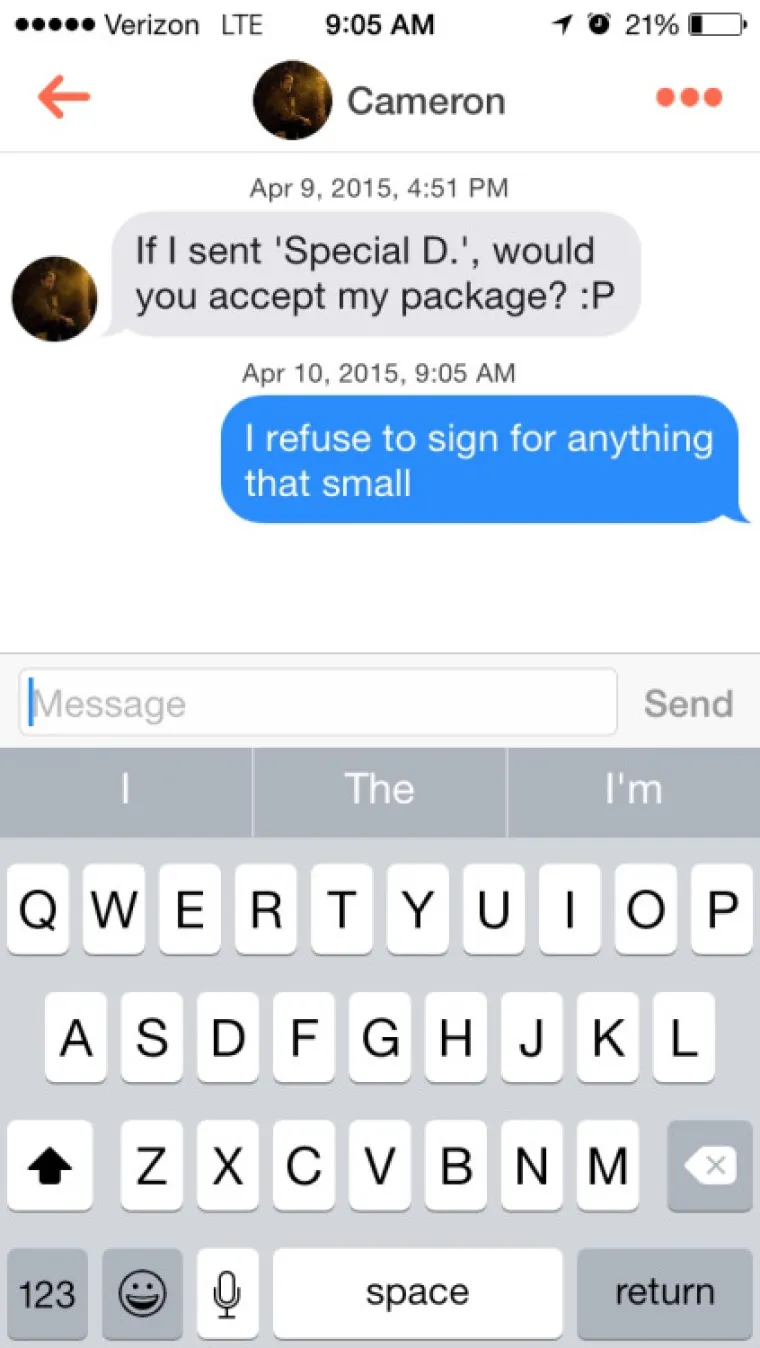Hit the return key

(664, 1293)
